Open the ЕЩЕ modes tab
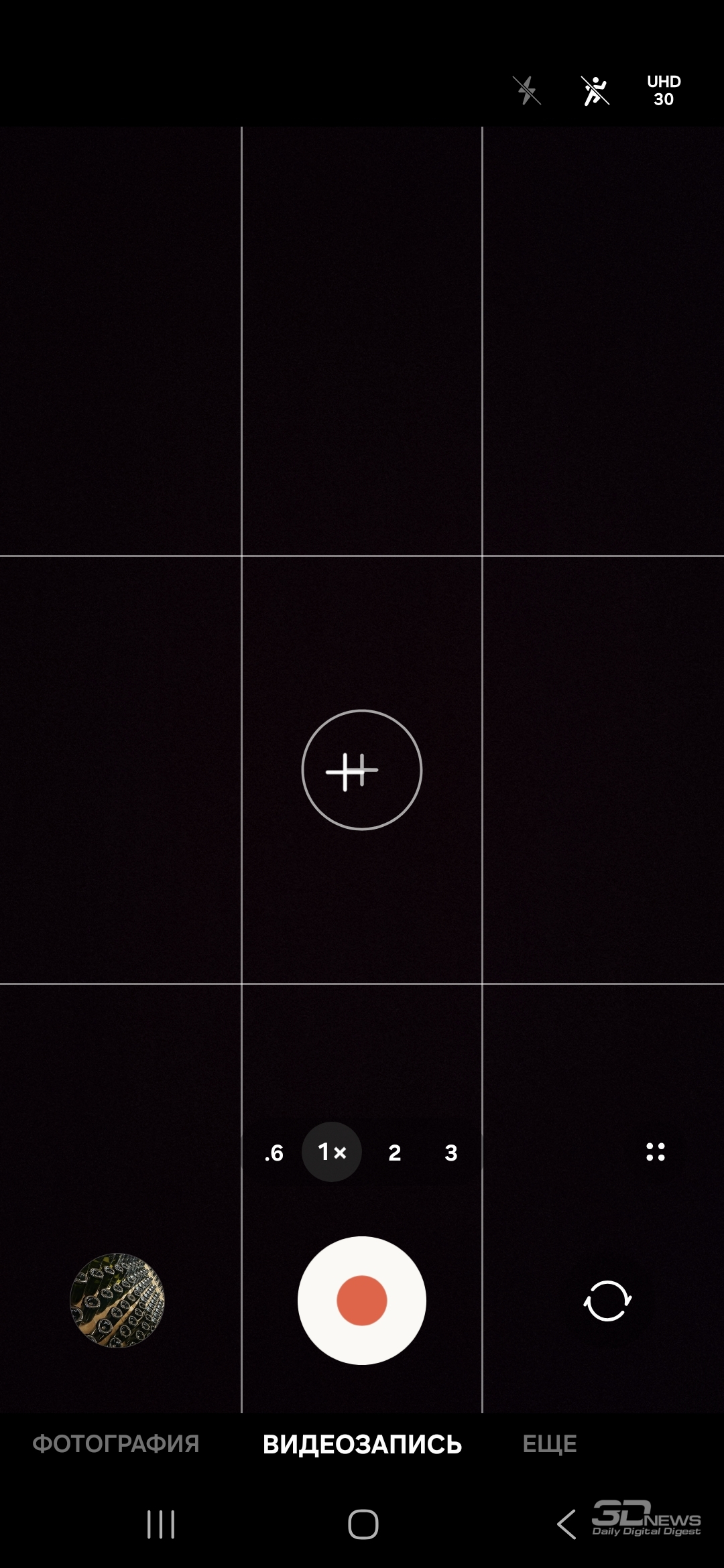 tap(550, 1444)
